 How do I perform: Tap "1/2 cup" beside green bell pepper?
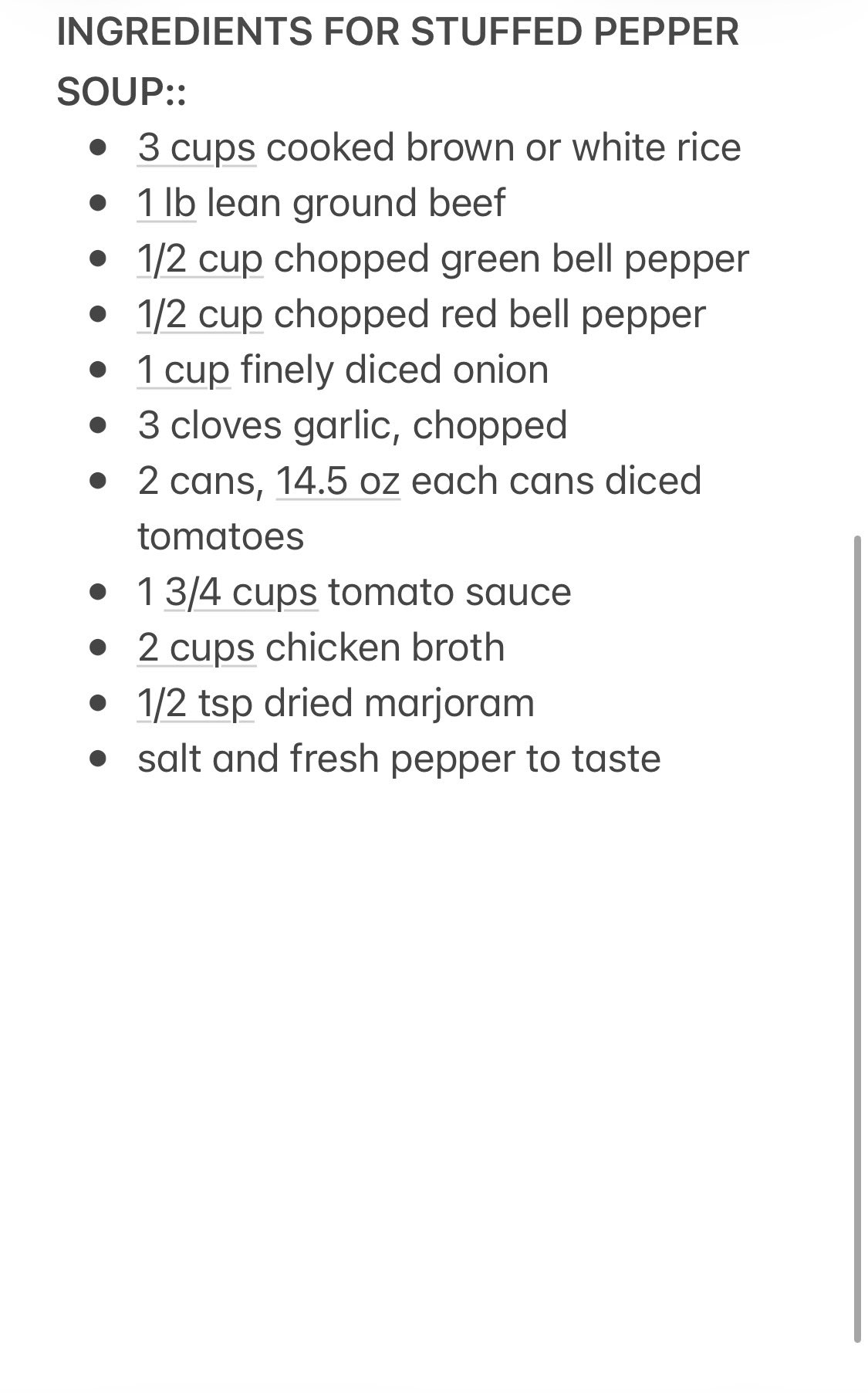click(x=200, y=259)
